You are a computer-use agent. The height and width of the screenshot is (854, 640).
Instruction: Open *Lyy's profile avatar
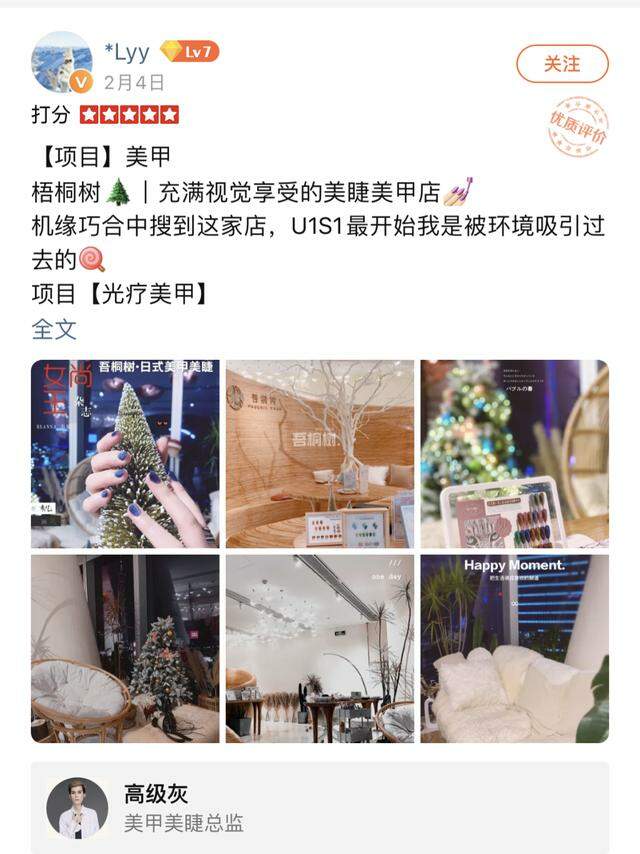tap(62, 62)
